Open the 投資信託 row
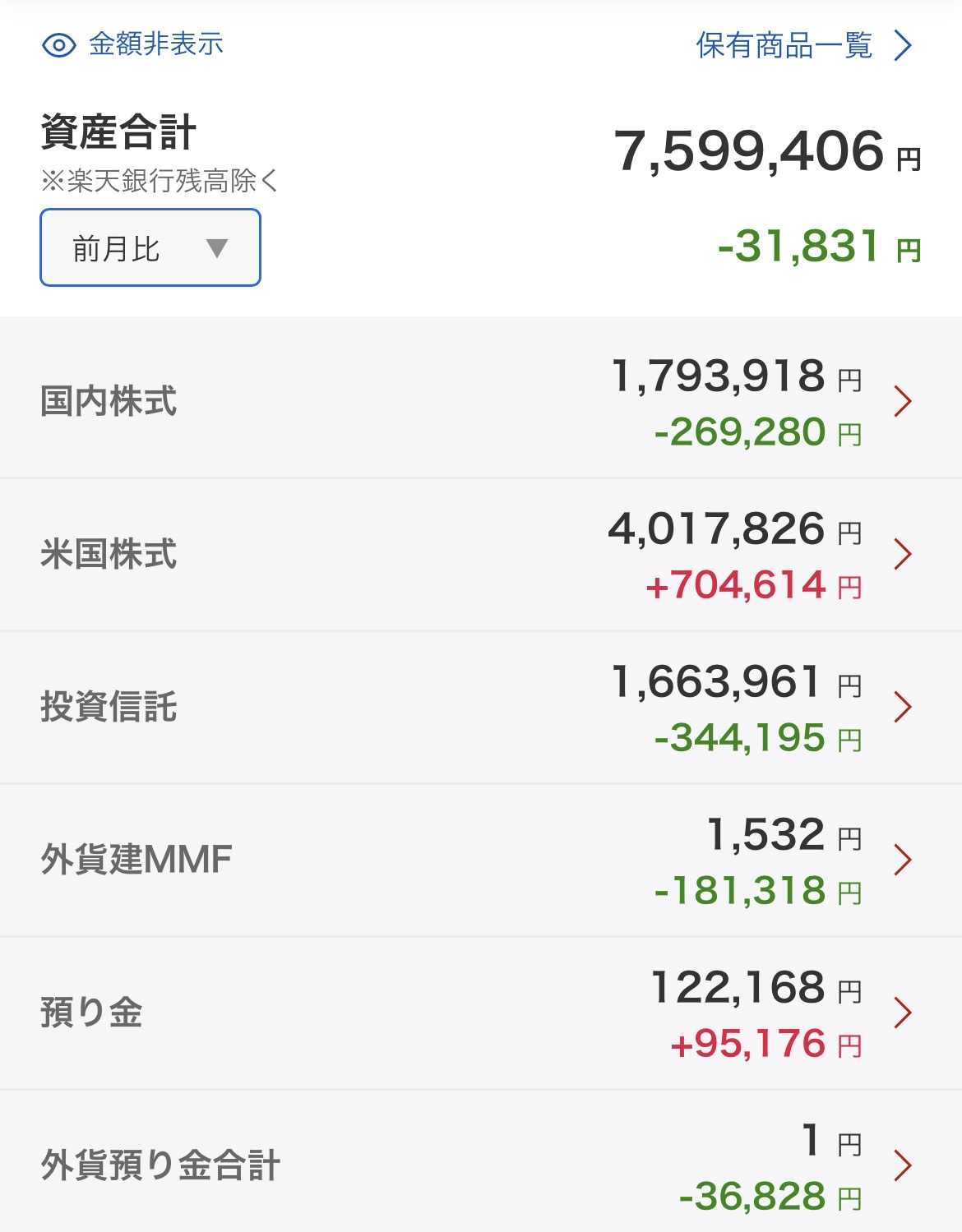This screenshot has width=962, height=1232. 481,708
